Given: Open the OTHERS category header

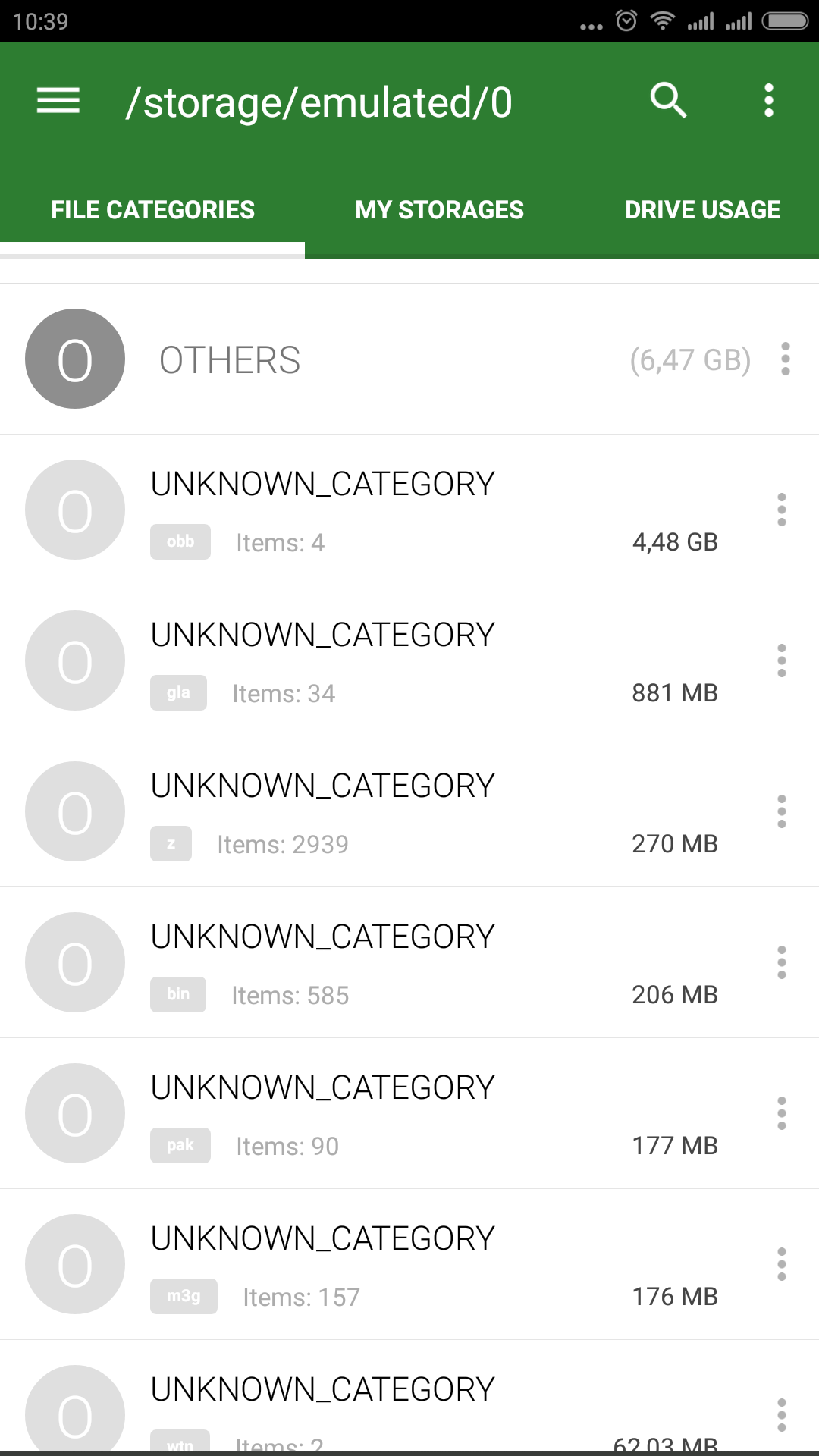Looking at the screenshot, I should pos(409,359).
